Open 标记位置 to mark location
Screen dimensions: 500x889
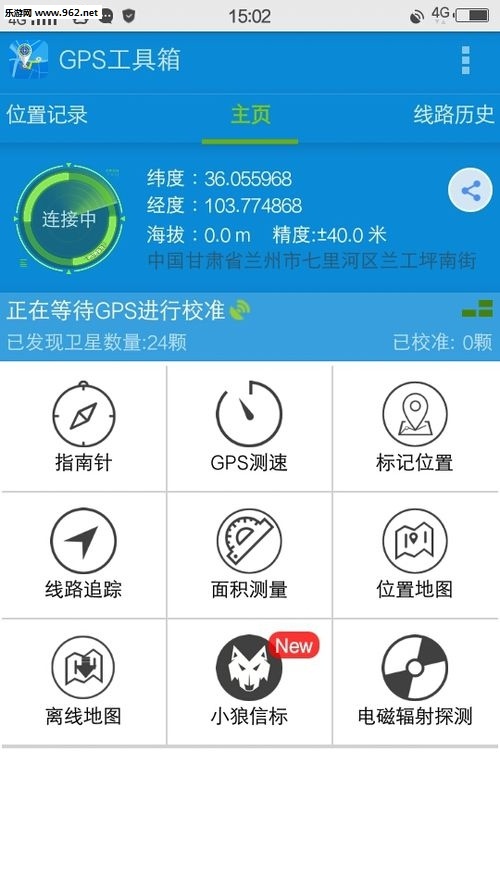point(415,428)
